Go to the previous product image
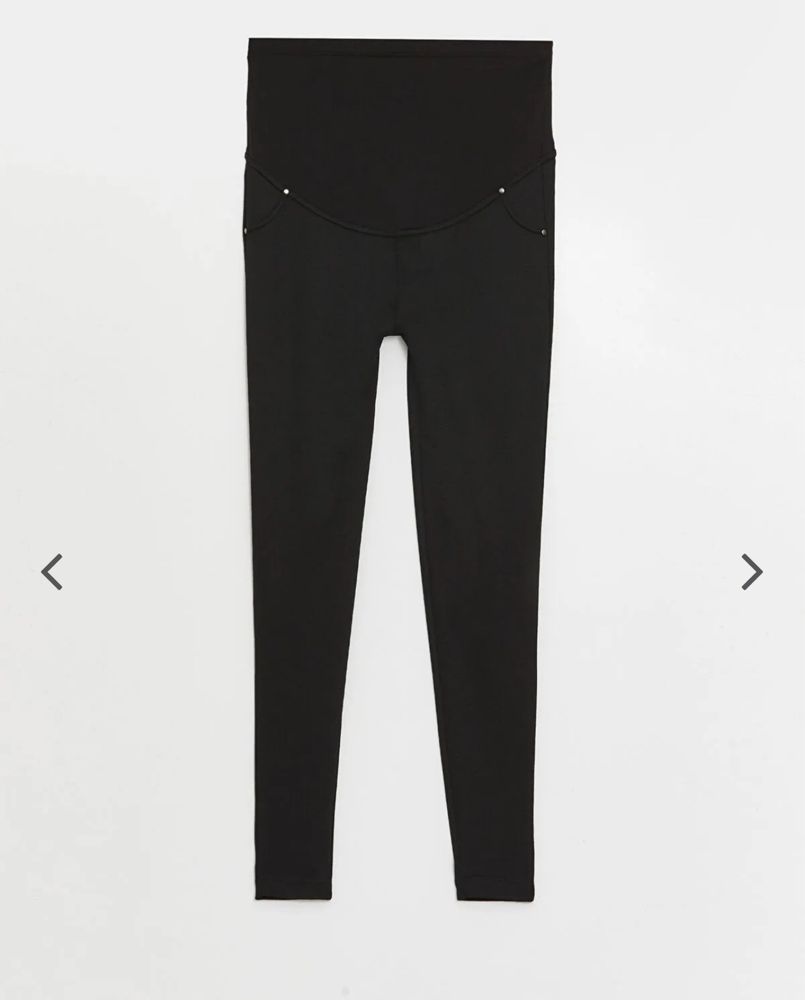Image resolution: width=805 pixels, height=1000 pixels. [x=52, y=572]
